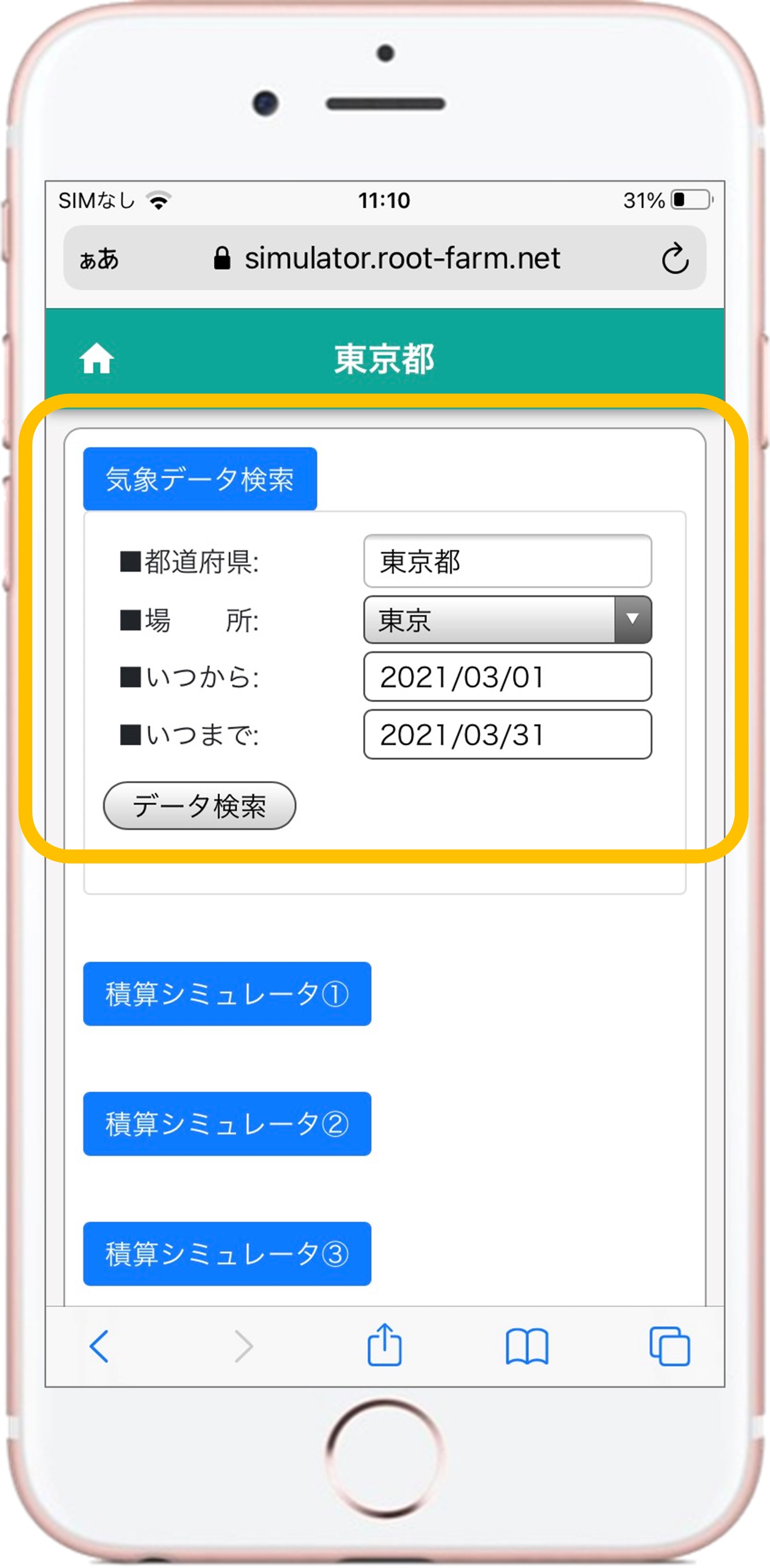
Task: Open 積算シミュレータ①
Action: click(x=227, y=994)
